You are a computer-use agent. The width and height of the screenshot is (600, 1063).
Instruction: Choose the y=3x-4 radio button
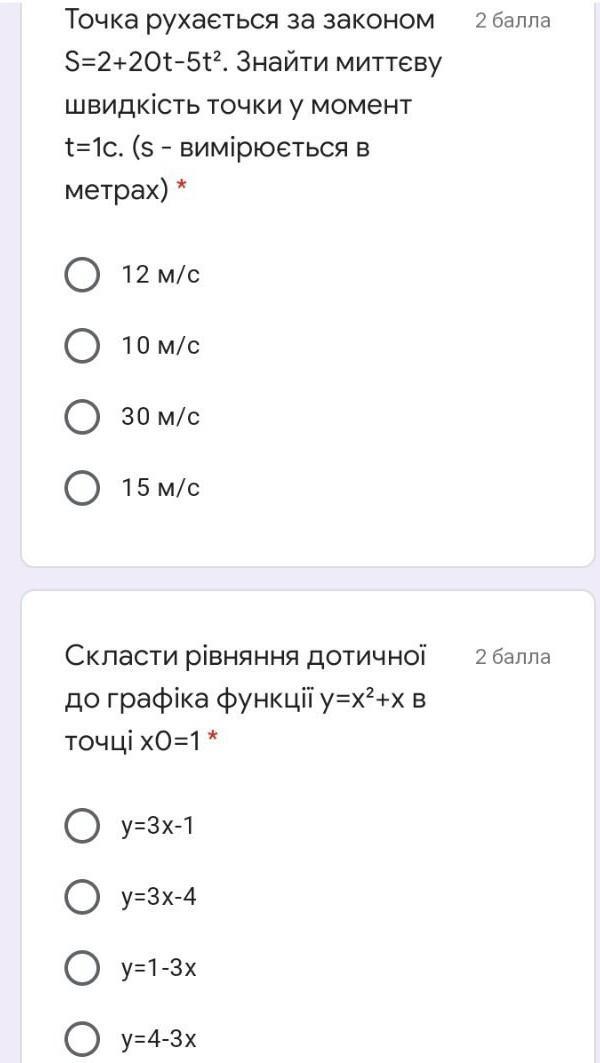82,897
